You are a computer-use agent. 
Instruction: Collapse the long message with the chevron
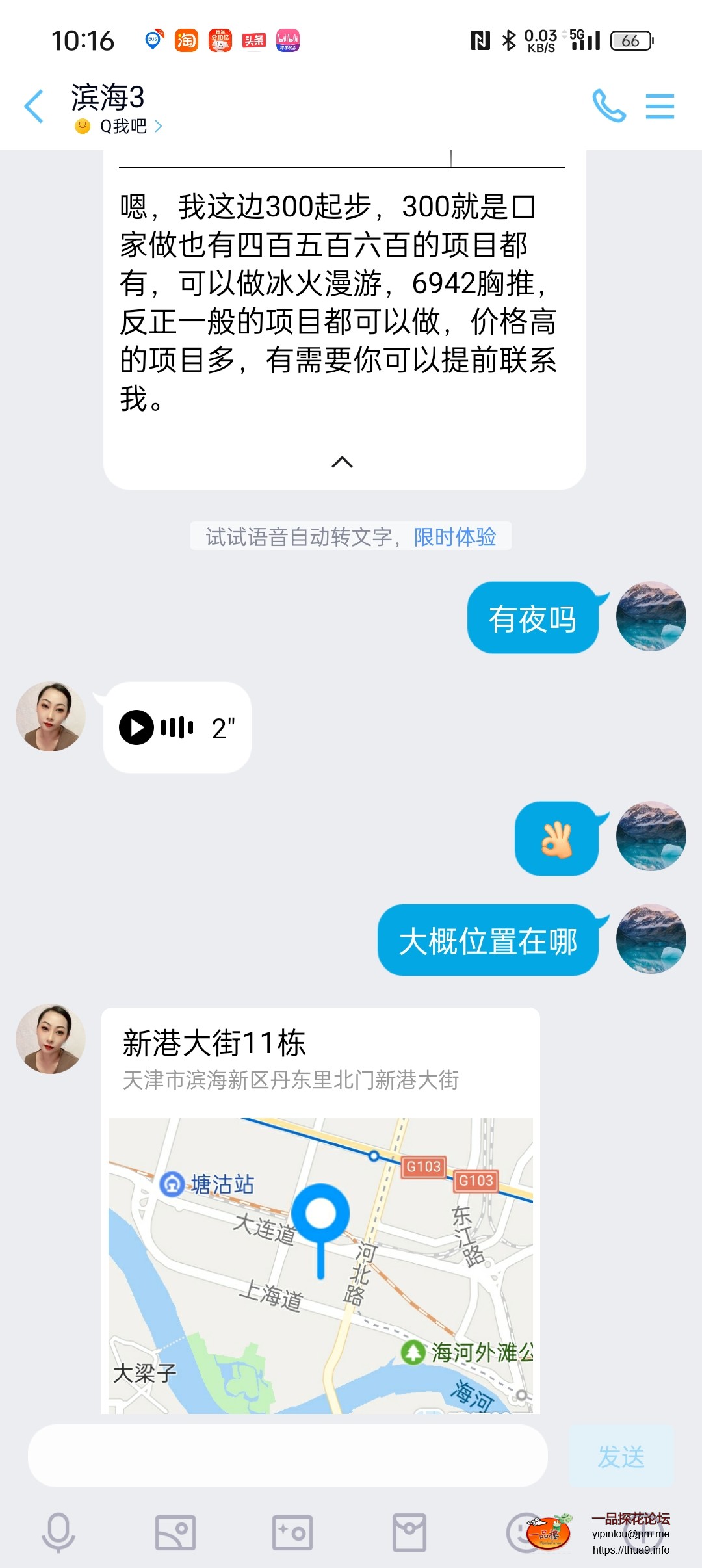341,463
